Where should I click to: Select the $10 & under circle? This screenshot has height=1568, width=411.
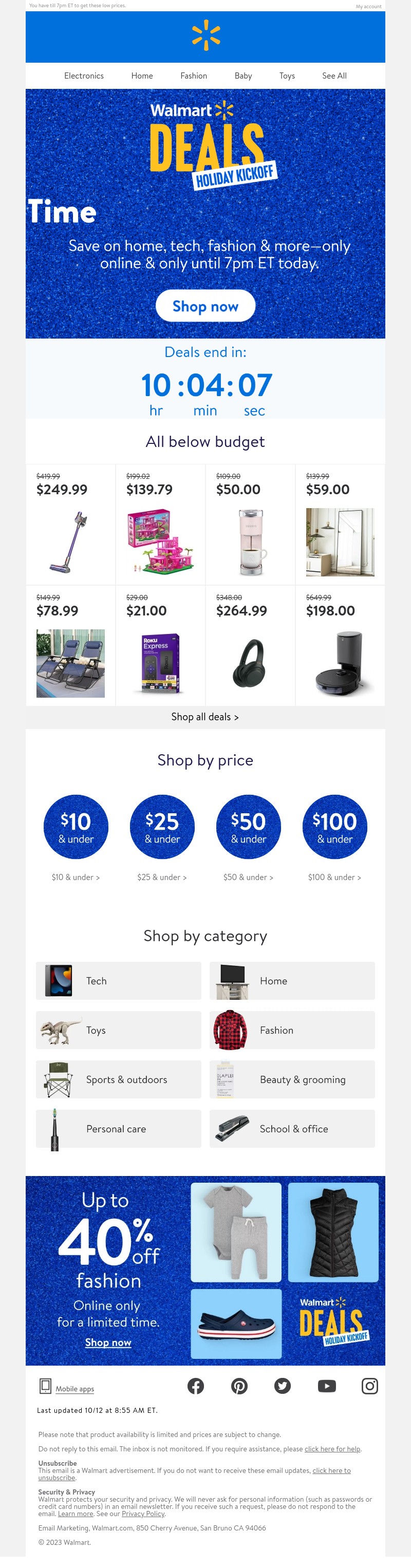76,827
